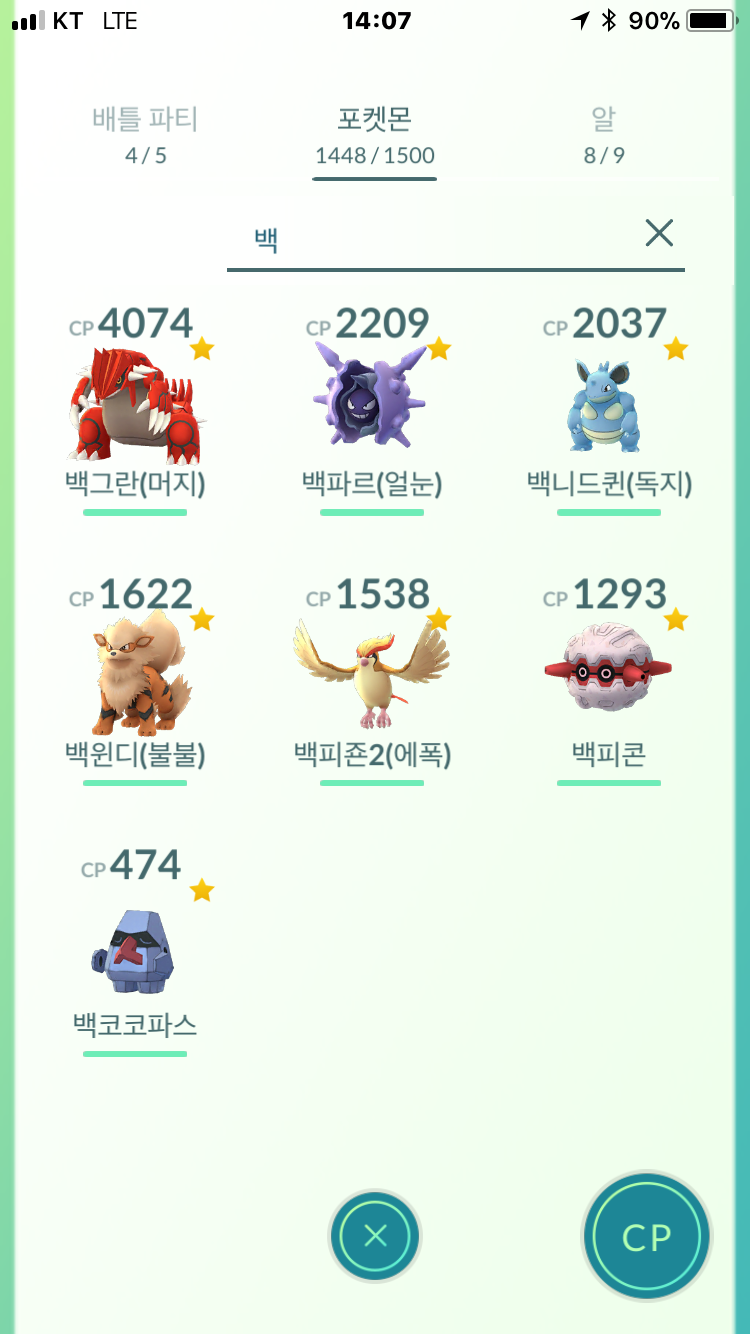Clear the search text with X
Image resolution: width=750 pixels, height=1334 pixels.
tap(659, 233)
